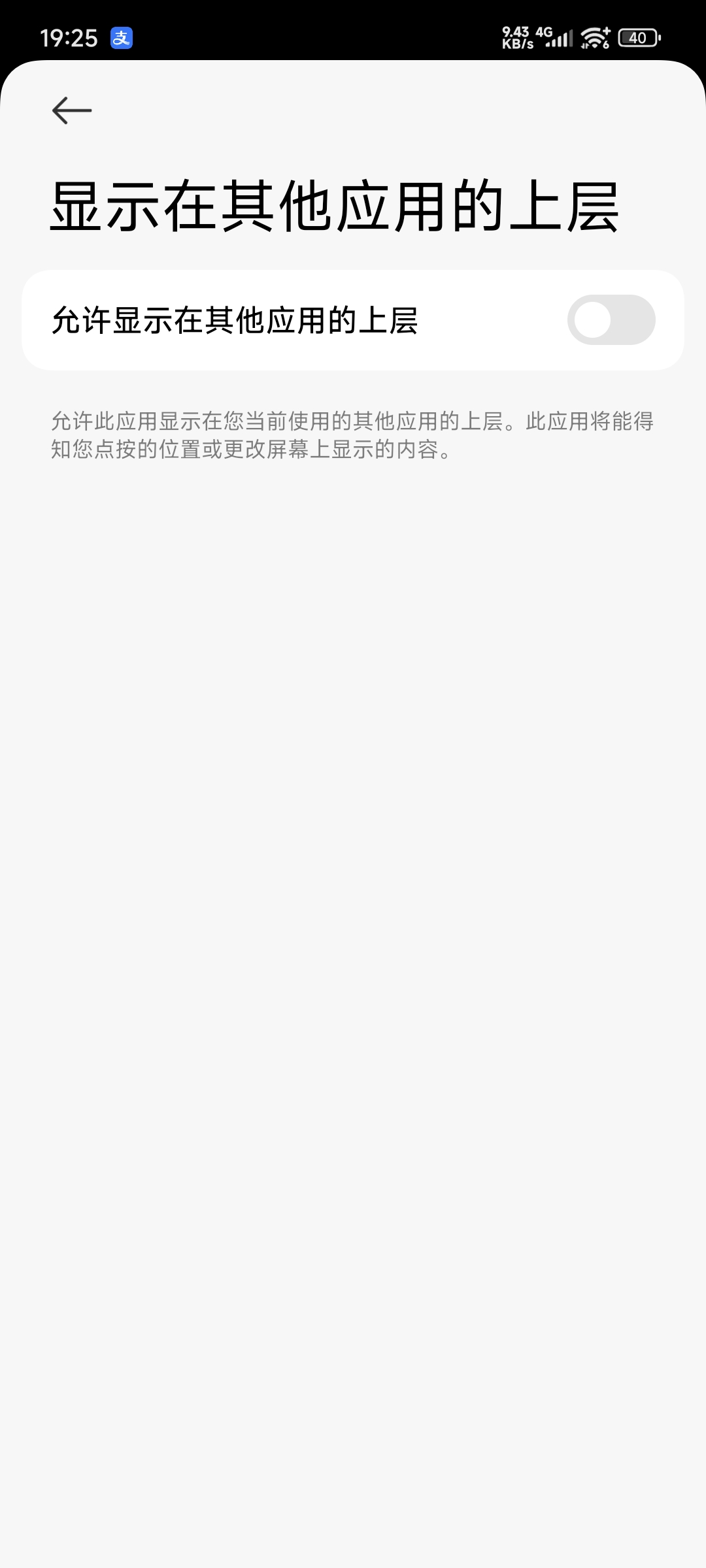Tap the white settings card

[x=353, y=318]
